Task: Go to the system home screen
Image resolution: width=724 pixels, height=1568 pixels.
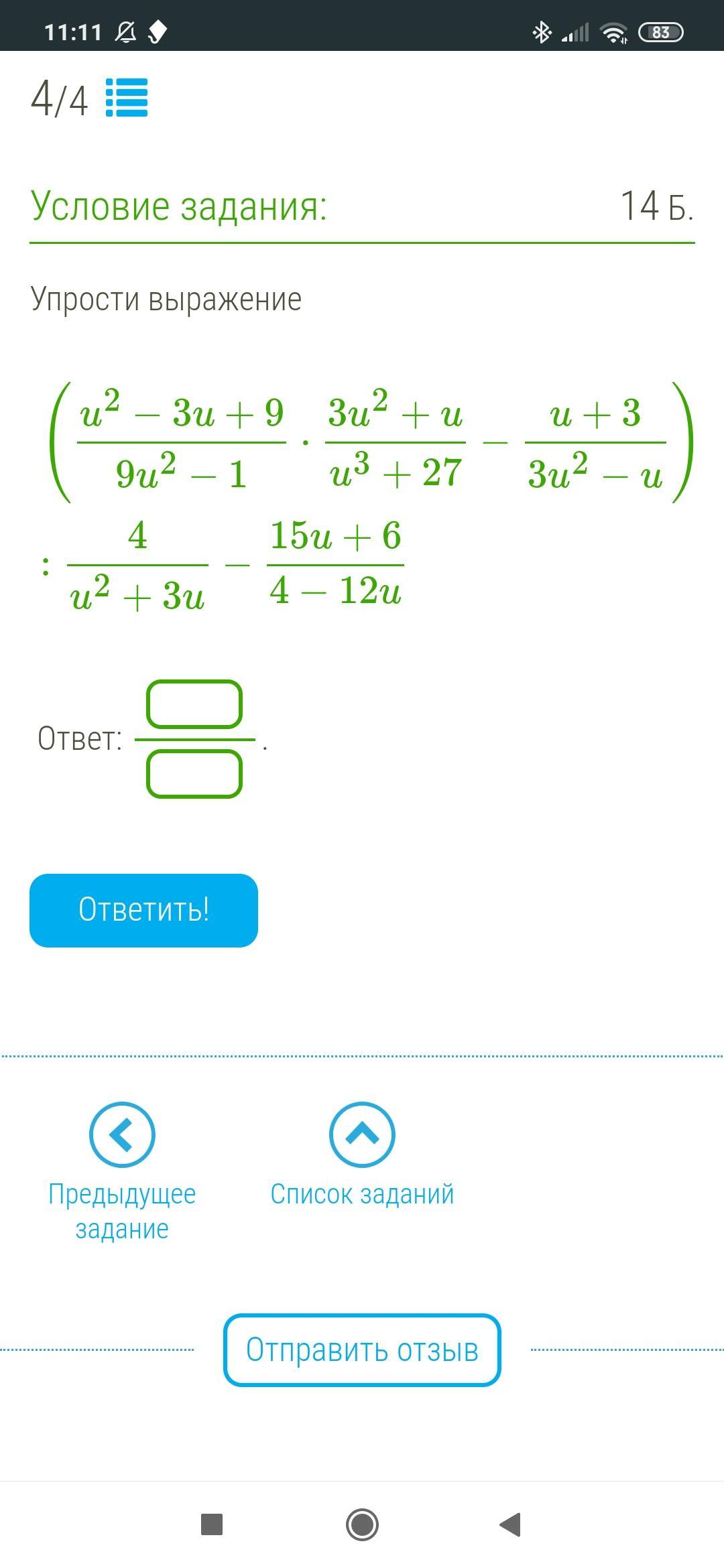Action: click(x=362, y=1524)
